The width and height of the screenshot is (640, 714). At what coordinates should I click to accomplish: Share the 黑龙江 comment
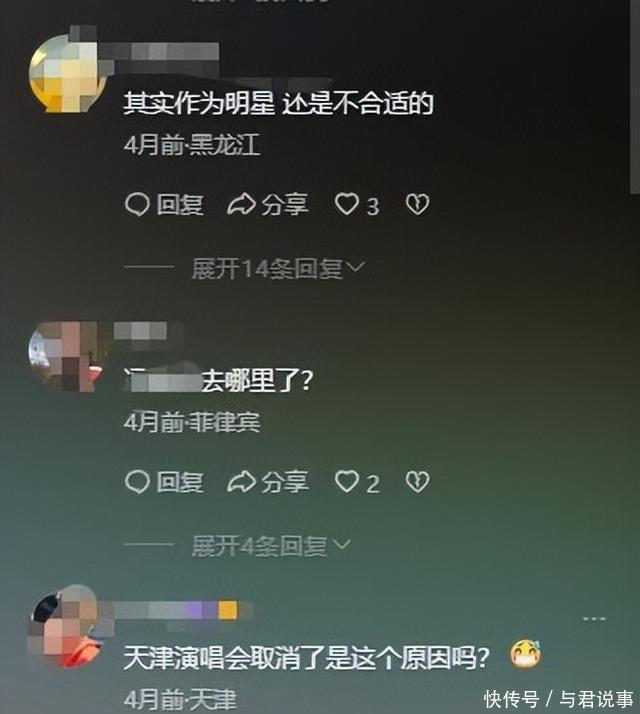point(268,205)
